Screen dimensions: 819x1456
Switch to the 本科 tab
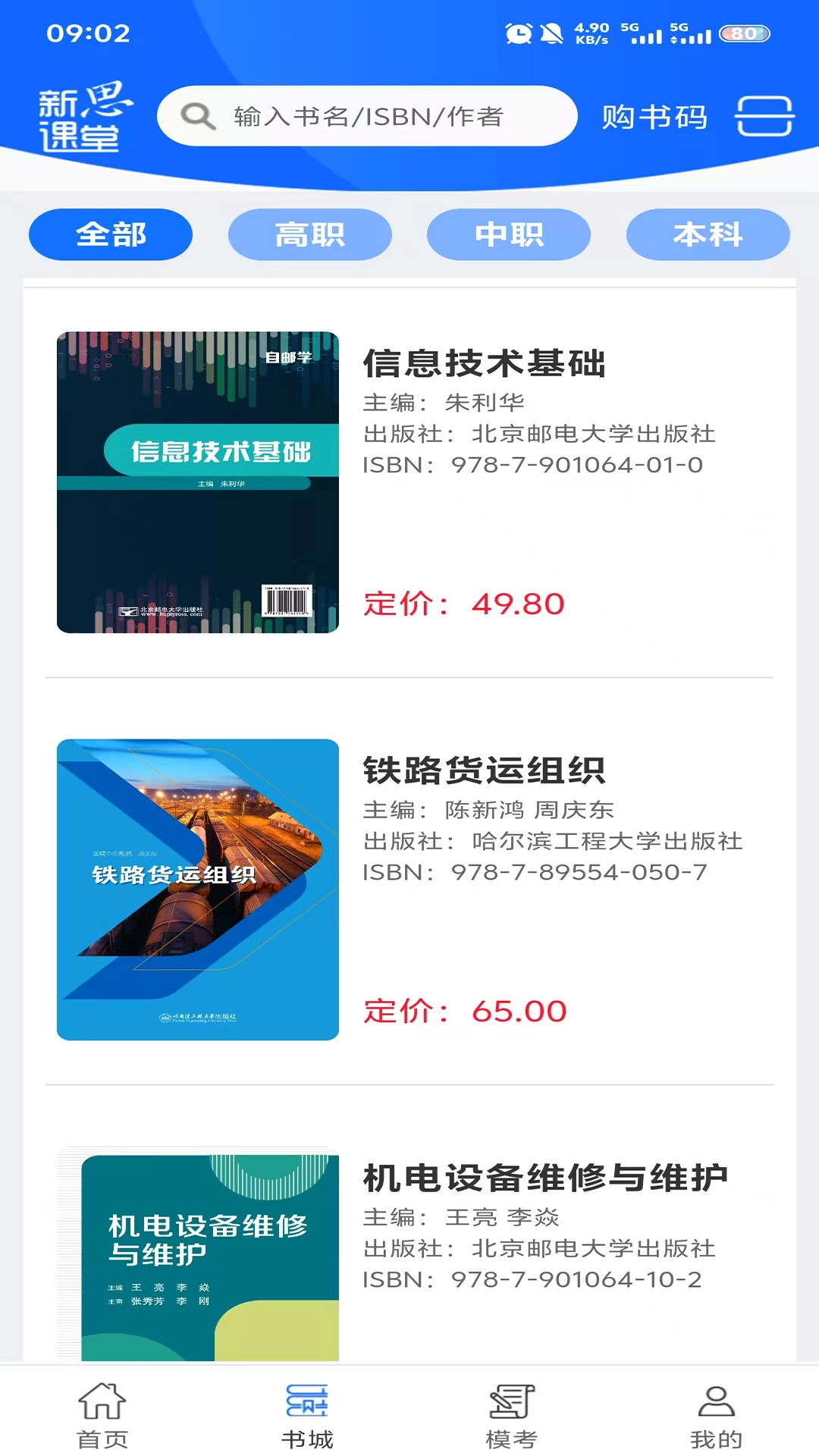pyautogui.click(x=708, y=235)
